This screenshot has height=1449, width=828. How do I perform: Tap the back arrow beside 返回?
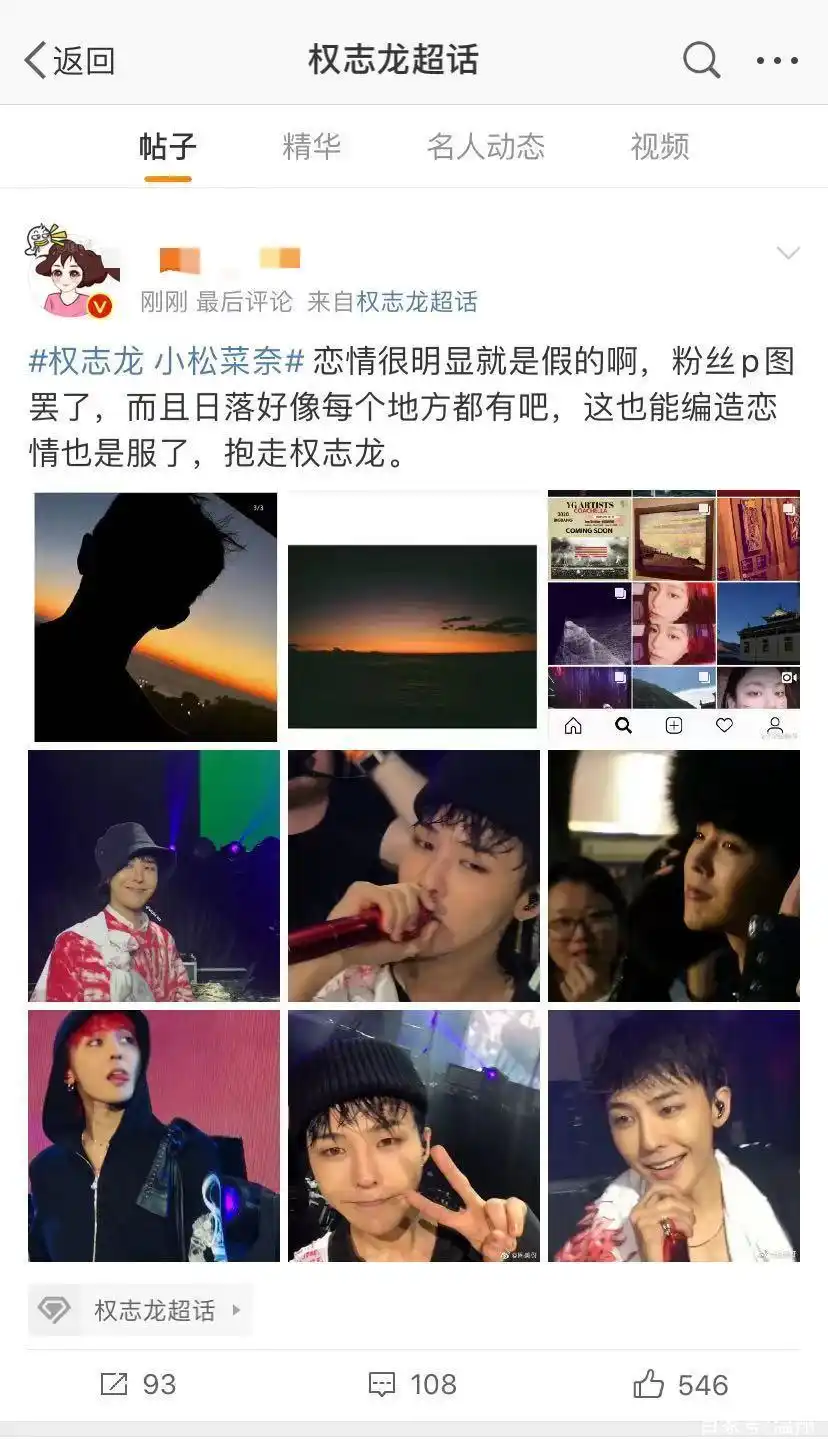tap(34, 60)
